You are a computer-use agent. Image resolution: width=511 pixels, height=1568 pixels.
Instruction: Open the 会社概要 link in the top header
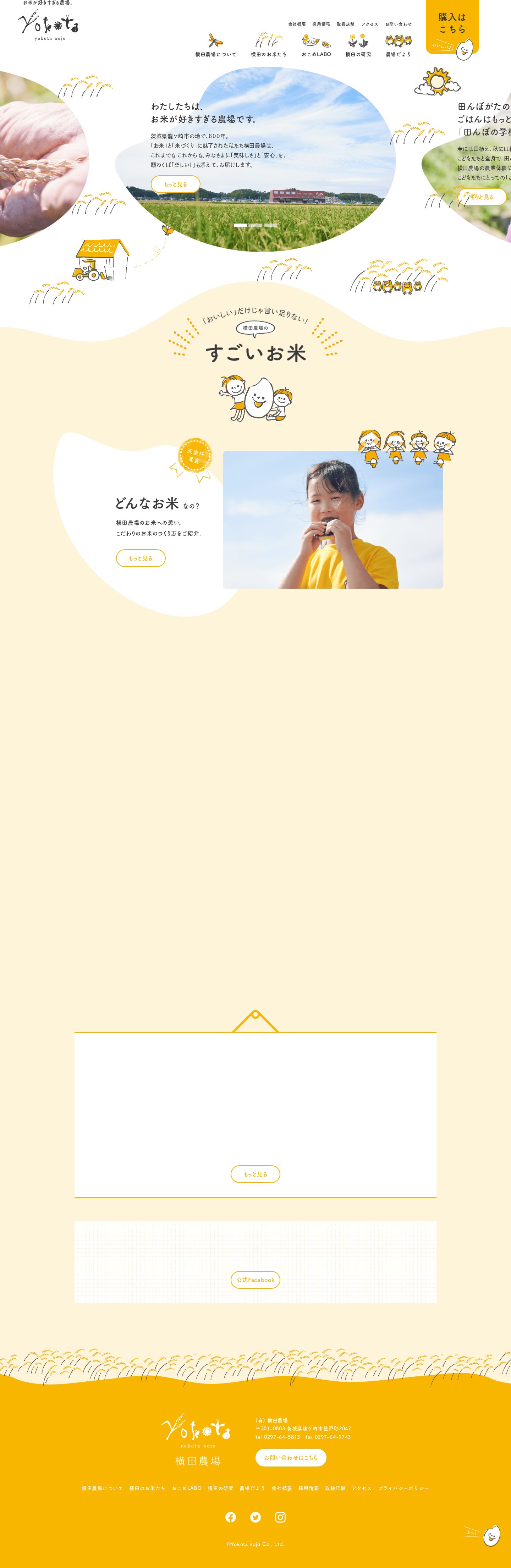tap(297, 24)
